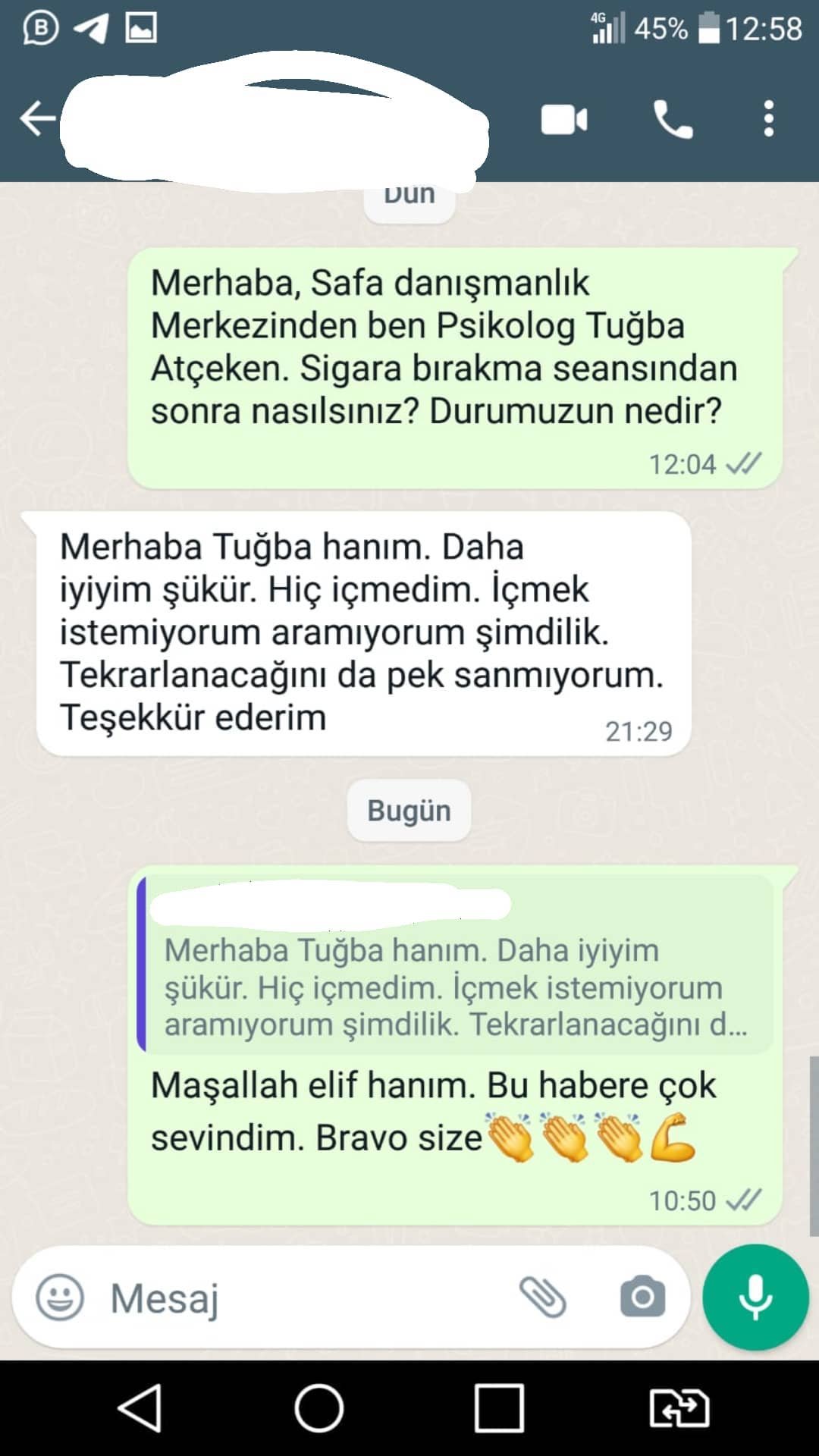Open the camera from message bar

tap(642, 1298)
